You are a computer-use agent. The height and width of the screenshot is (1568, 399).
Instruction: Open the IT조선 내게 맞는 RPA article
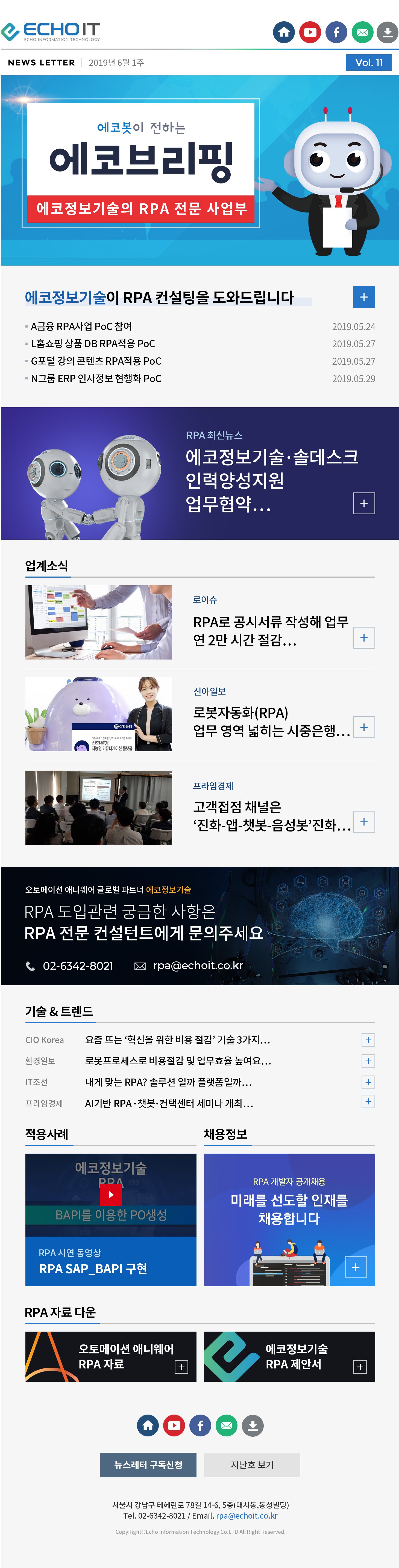tap(168, 1082)
